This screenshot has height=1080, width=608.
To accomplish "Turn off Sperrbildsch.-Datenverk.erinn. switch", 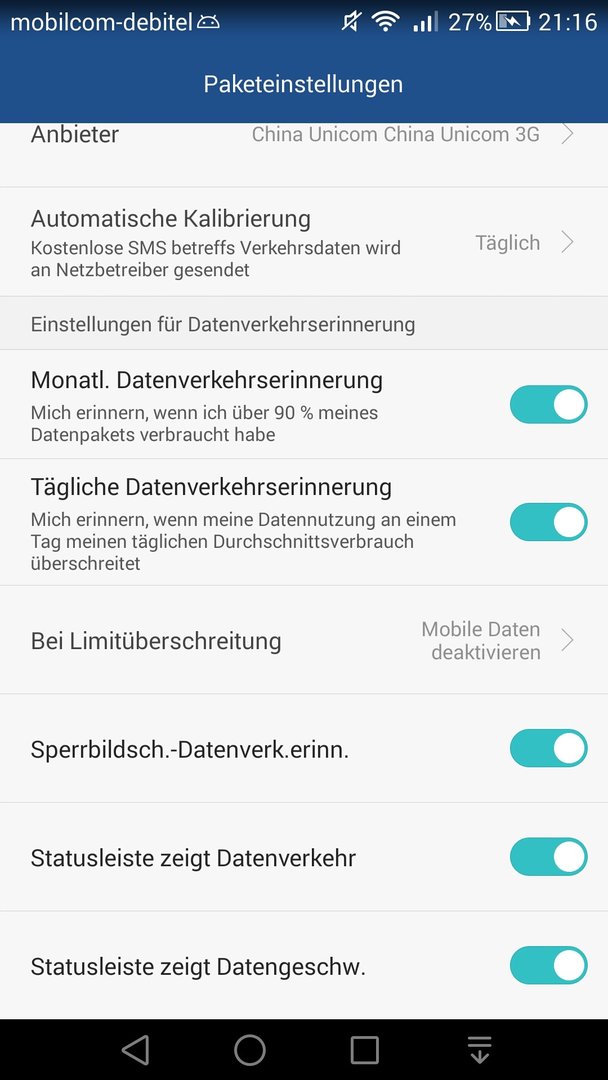I will tap(548, 748).
